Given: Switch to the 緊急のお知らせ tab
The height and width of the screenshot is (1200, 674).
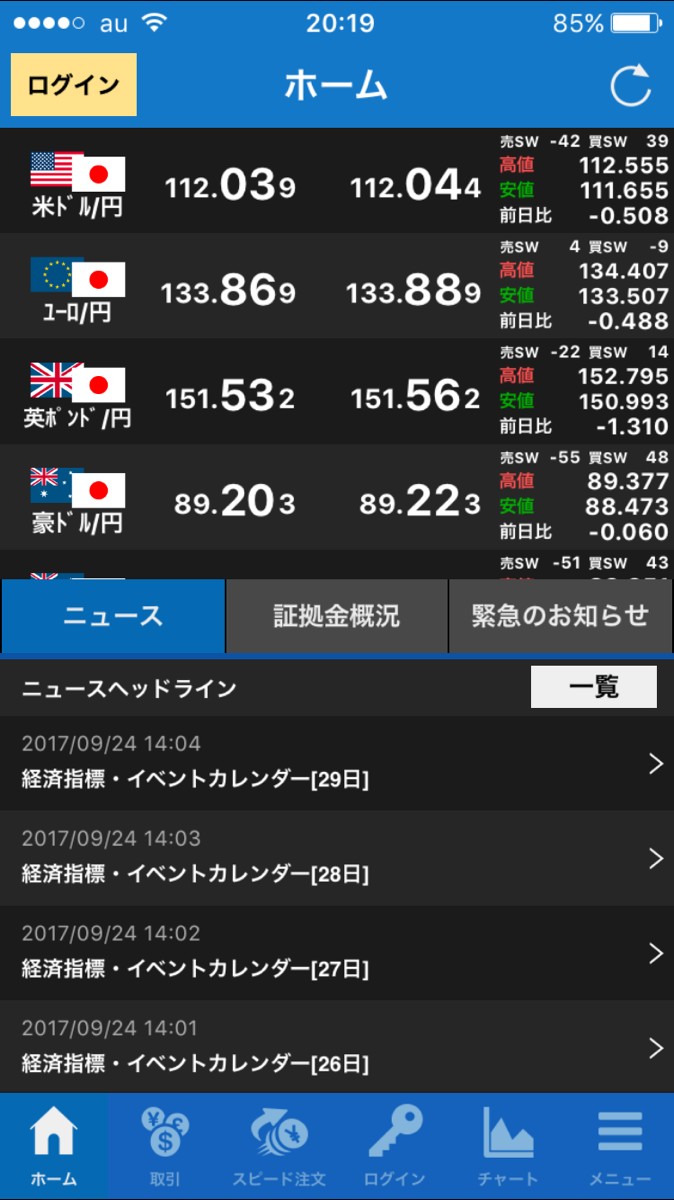Looking at the screenshot, I should coord(561,616).
